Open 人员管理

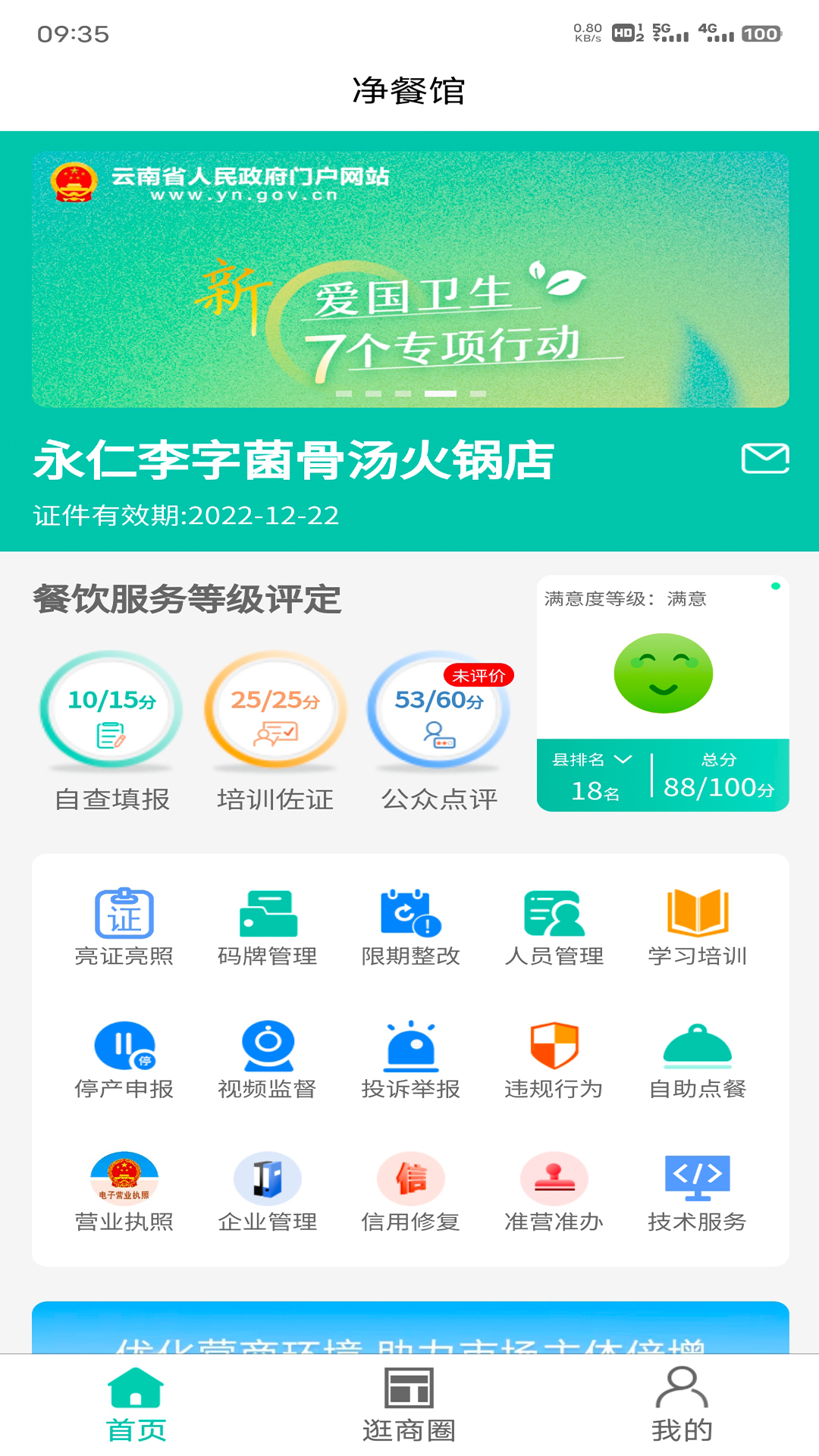(554, 927)
